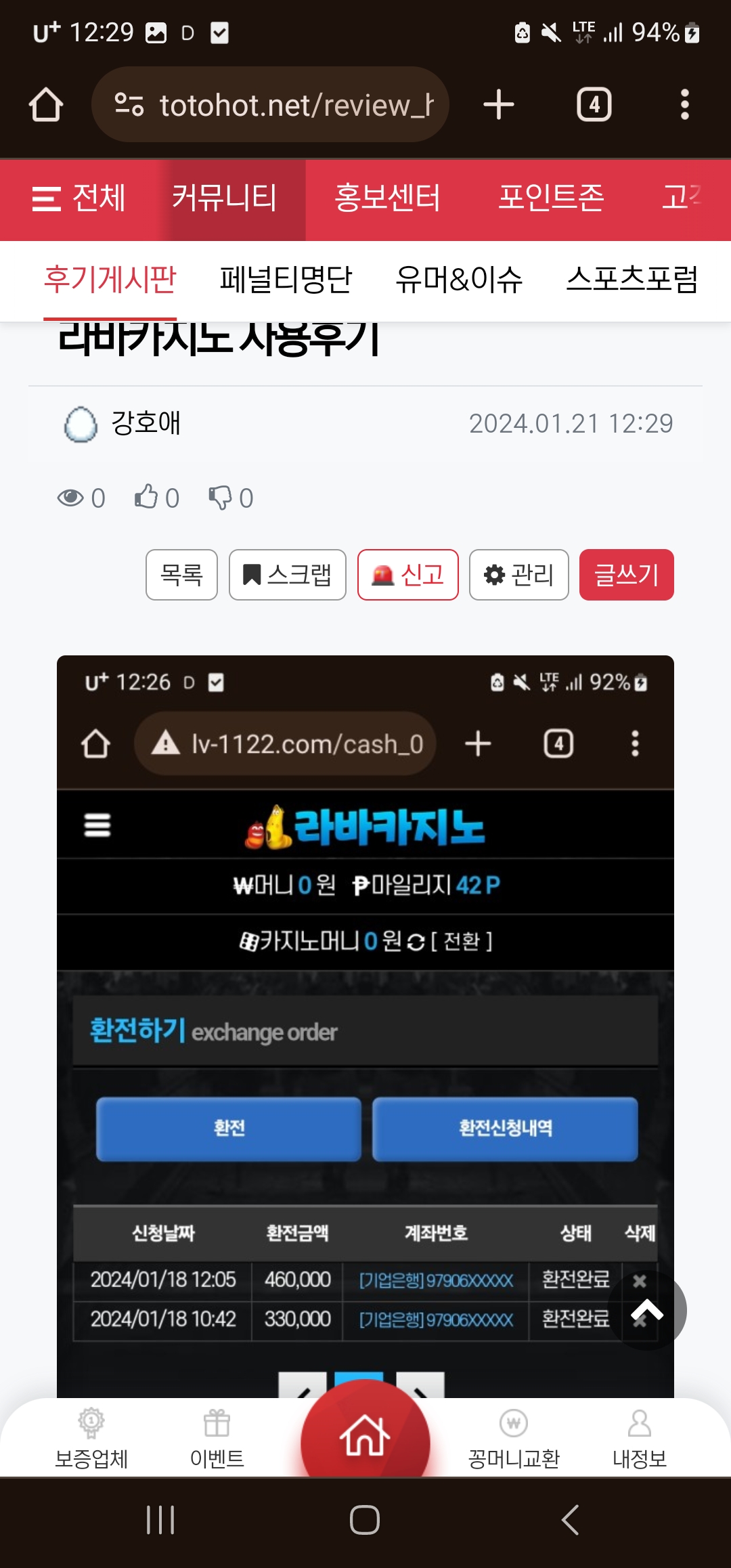Open the browser overflow menu

[684, 105]
